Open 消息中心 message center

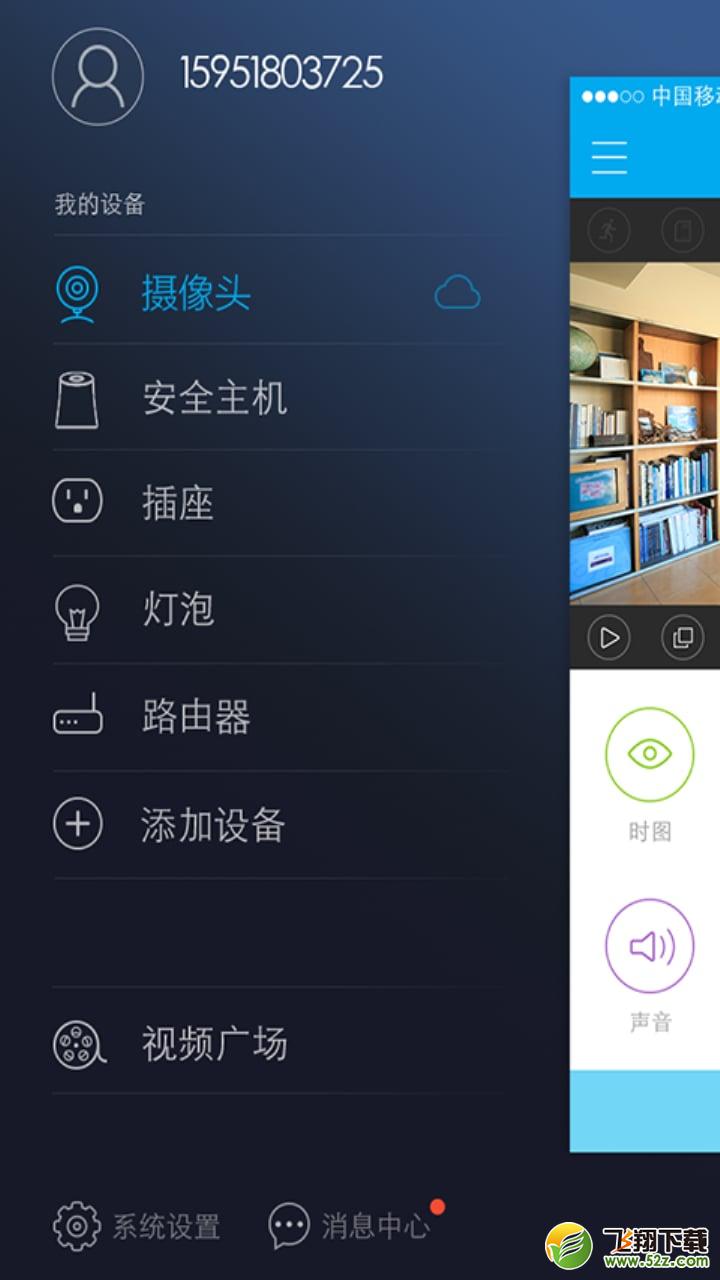click(x=350, y=1225)
